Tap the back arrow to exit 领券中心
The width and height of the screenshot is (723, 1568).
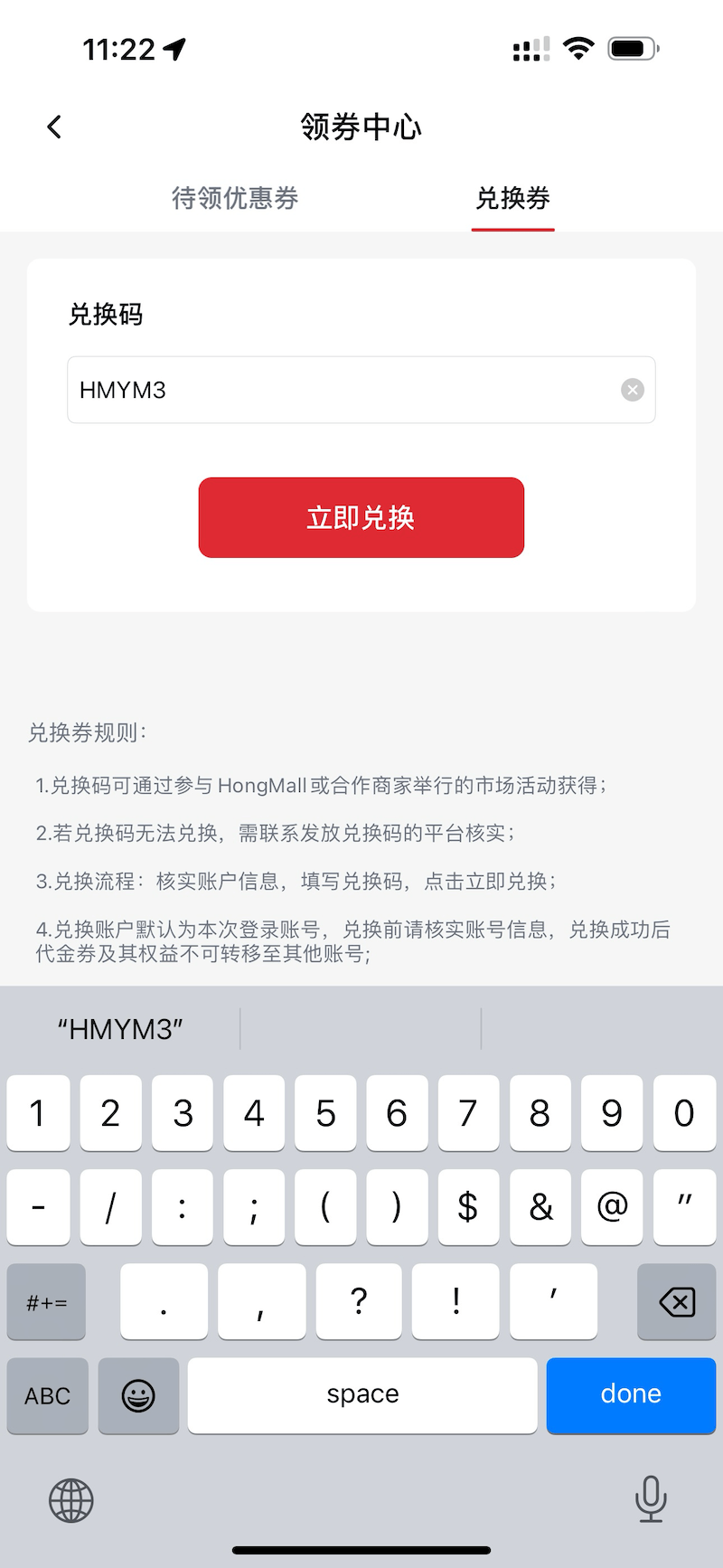(x=53, y=127)
